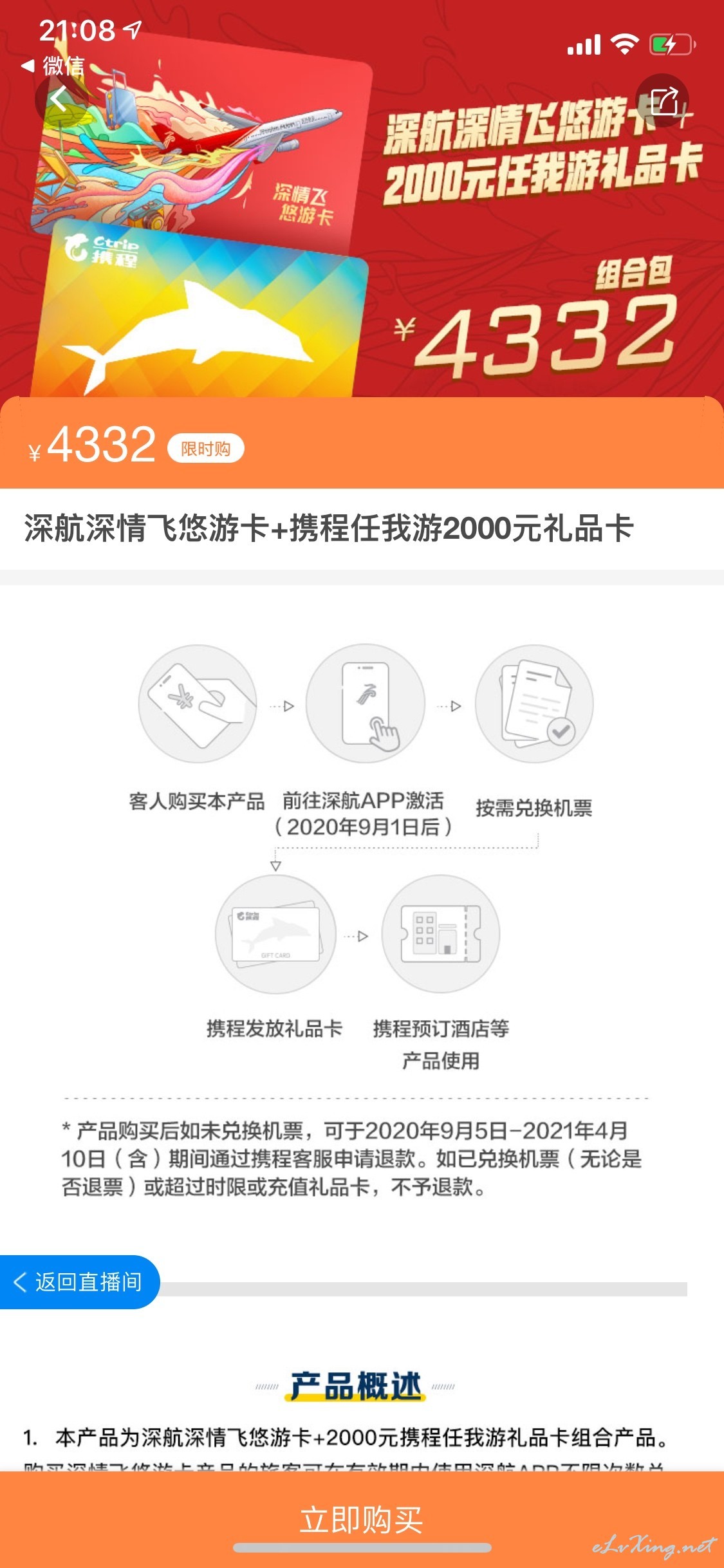Return to WeChat via the status bar link
This screenshot has height=1568, width=724.
(54, 66)
